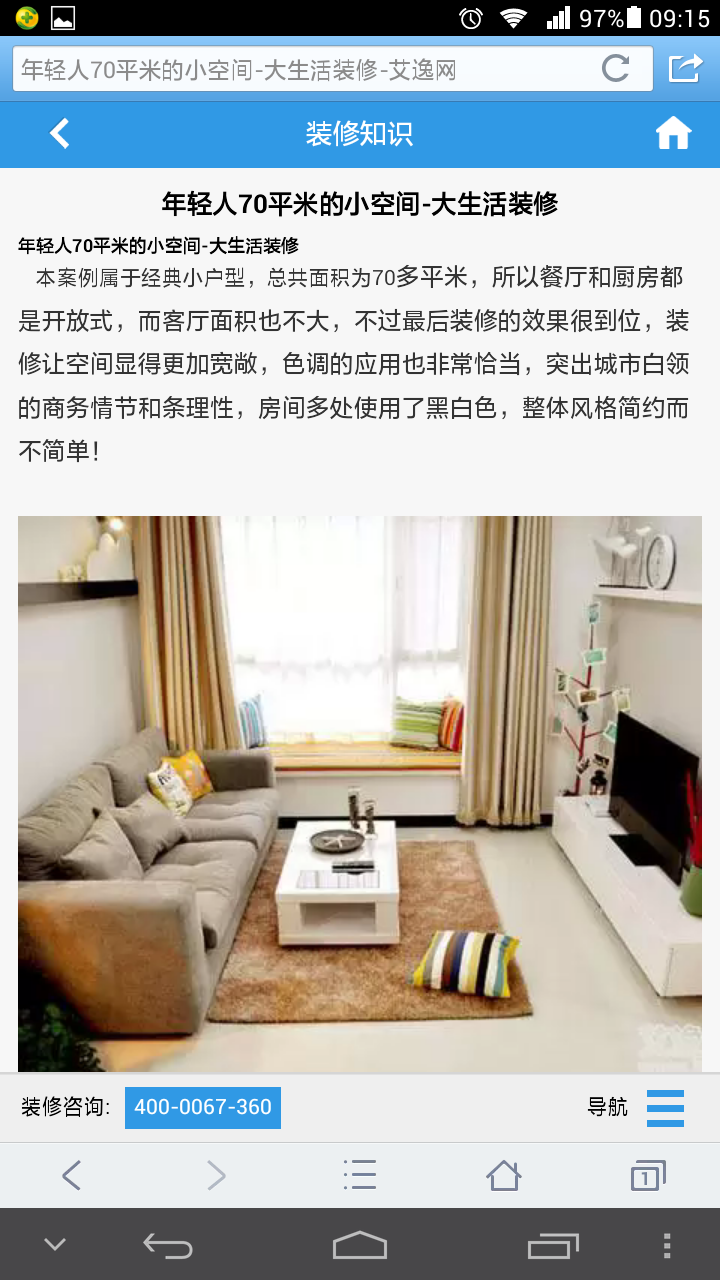
Task: View open browser tabs
Action: tap(648, 1175)
